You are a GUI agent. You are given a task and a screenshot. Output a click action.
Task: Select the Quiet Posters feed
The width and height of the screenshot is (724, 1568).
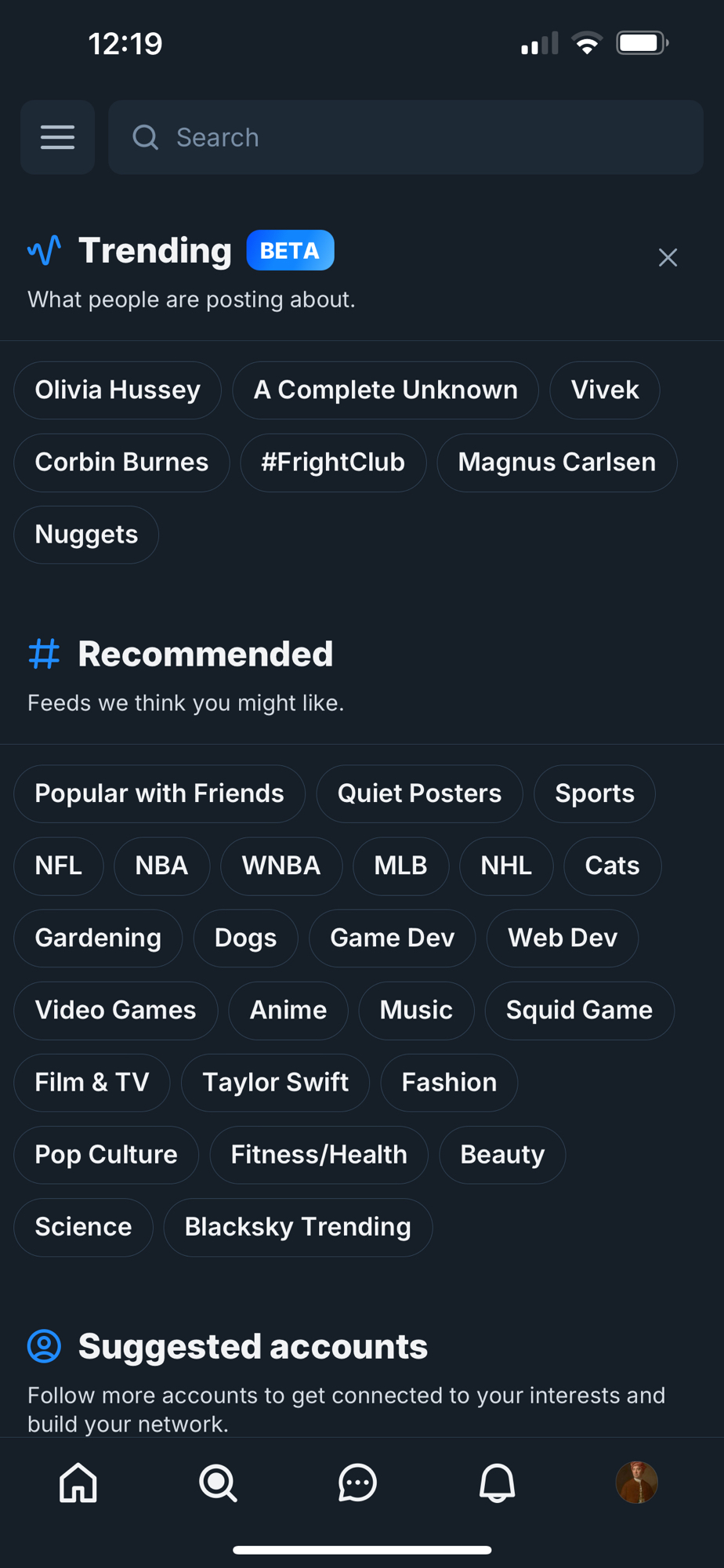[x=419, y=793]
